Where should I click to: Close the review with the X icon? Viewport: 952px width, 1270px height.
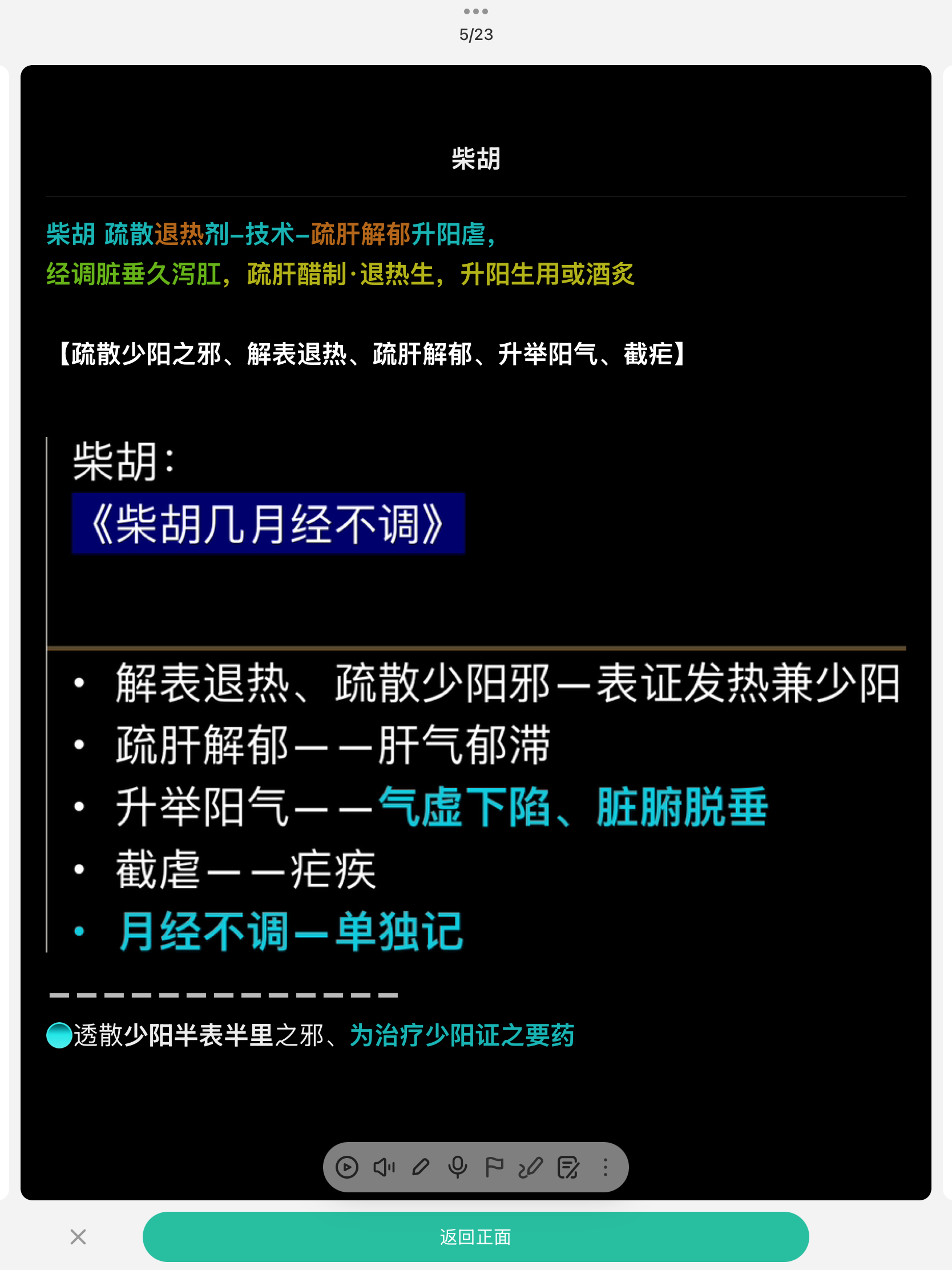coord(78,1237)
